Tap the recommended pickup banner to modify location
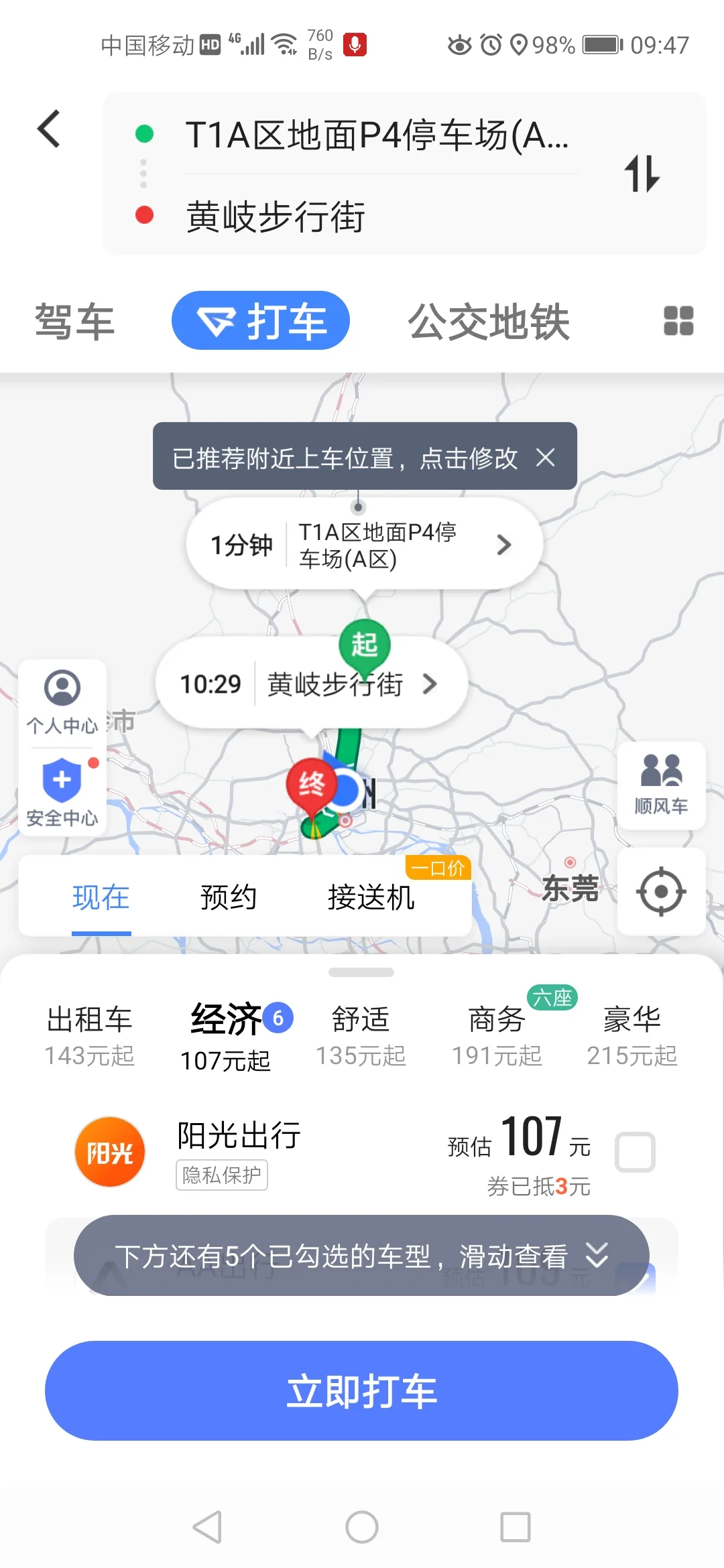724x1568 pixels. click(344, 458)
